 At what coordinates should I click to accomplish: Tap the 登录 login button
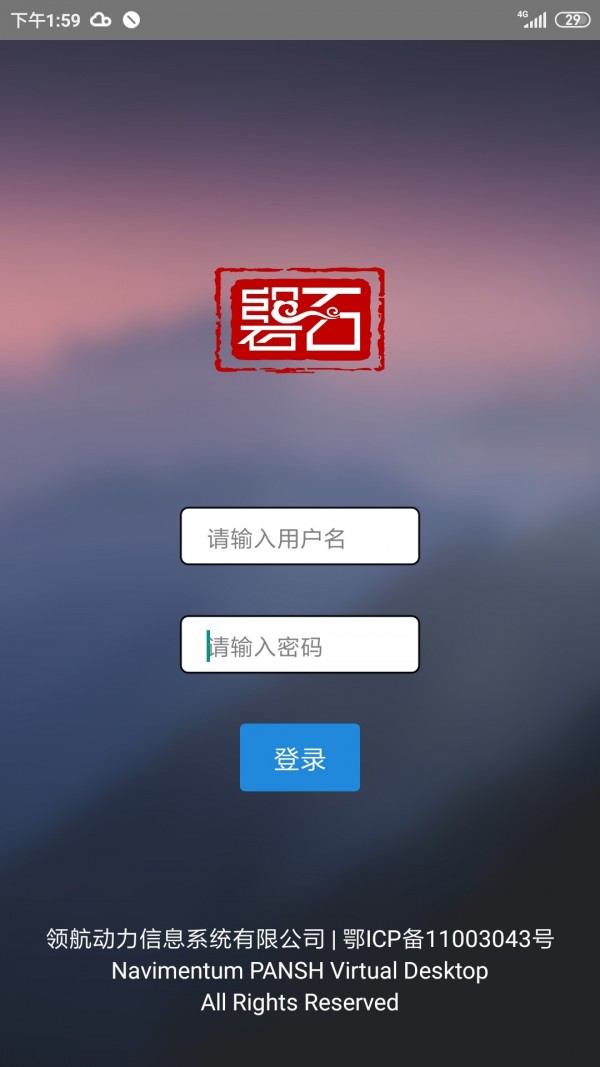coord(299,758)
